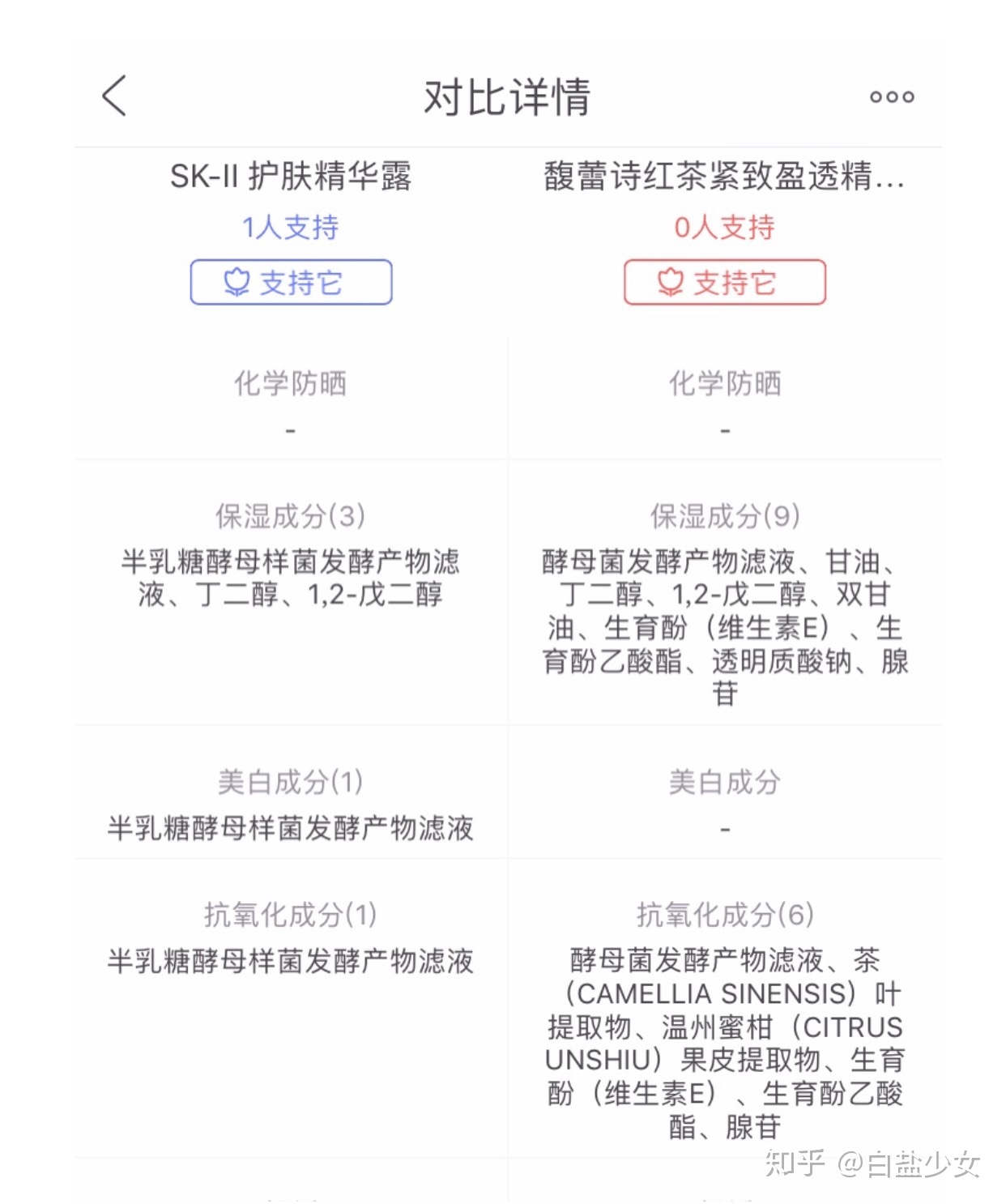Open the three-dot overflow menu
1006x1204 pixels.
coord(891,97)
